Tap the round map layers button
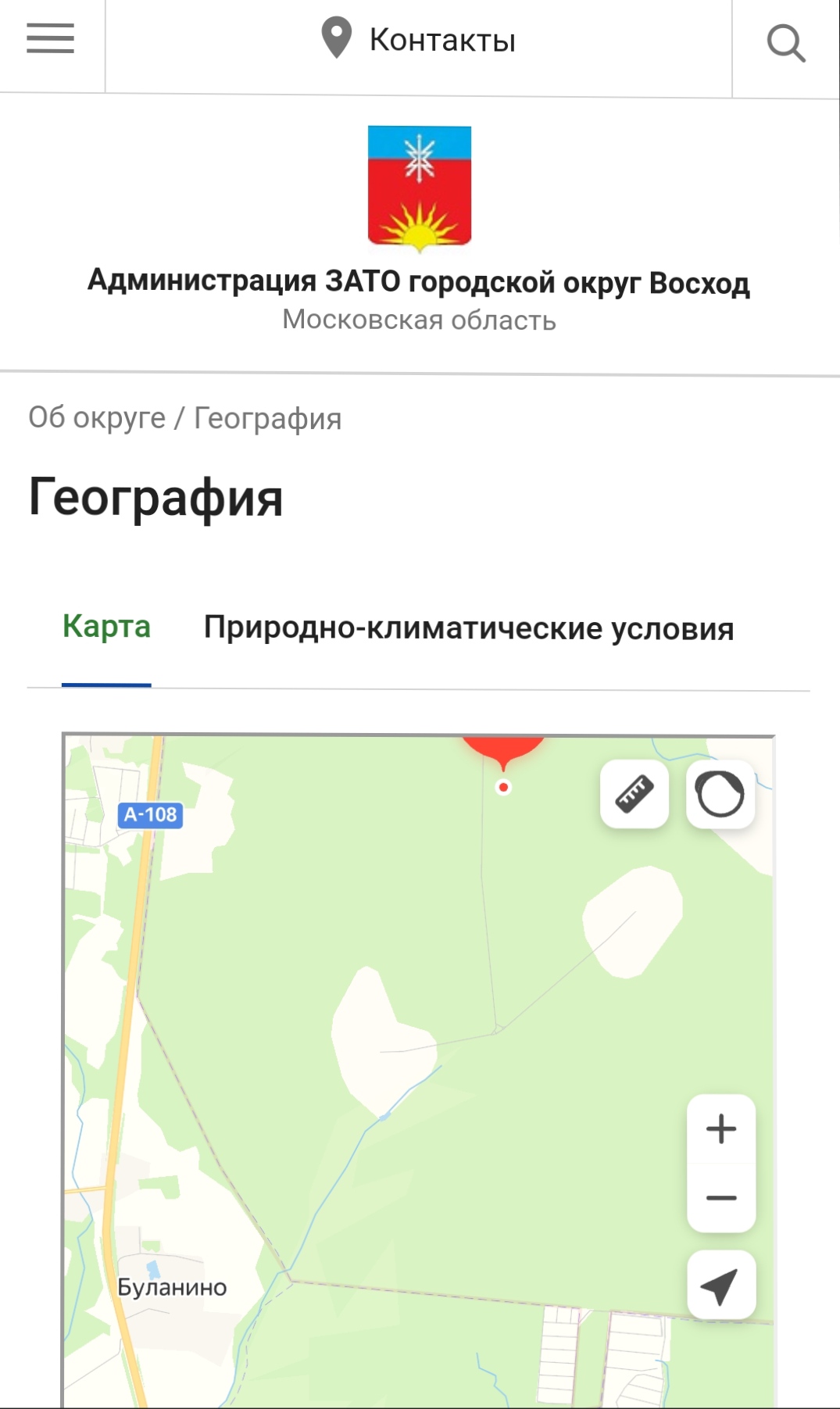The height and width of the screenshot is (1409, 840). click(720, 795)
